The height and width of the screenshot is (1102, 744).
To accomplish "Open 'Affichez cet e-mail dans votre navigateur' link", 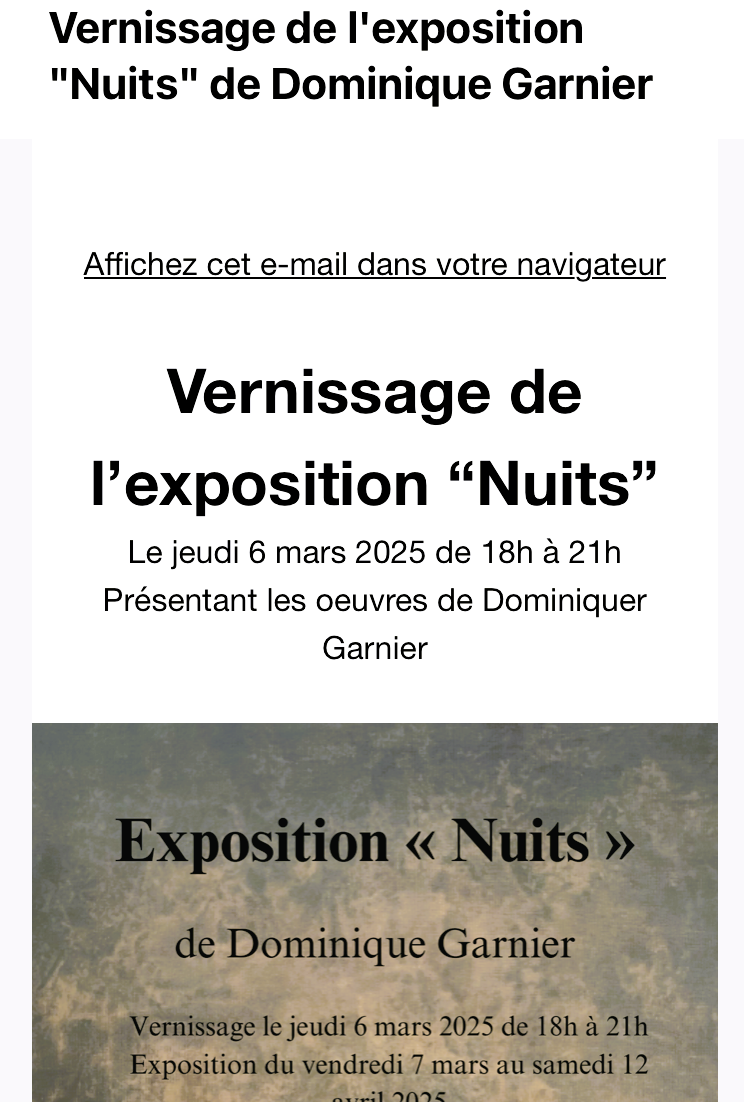I will (x=374, y=265).
